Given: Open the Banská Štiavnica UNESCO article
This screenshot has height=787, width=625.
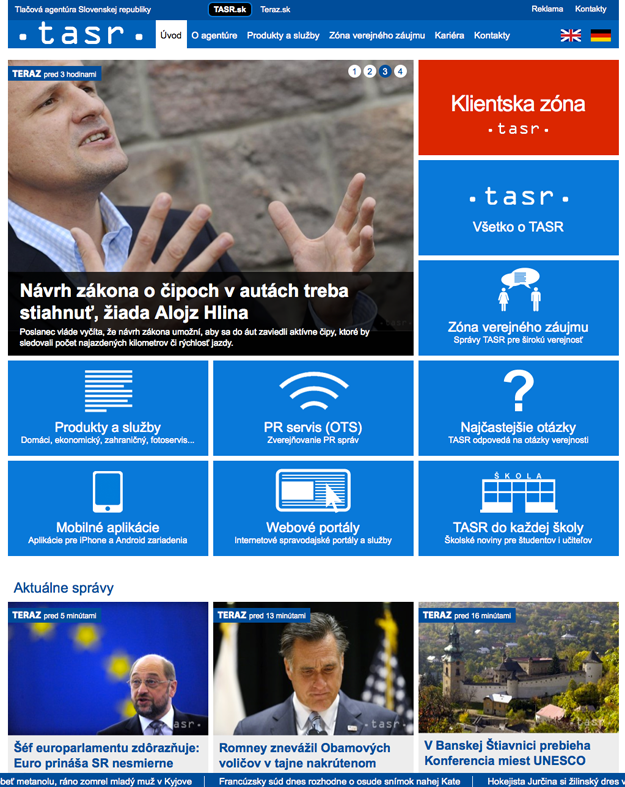Looking at the screenshot, I should pos(507,753).
